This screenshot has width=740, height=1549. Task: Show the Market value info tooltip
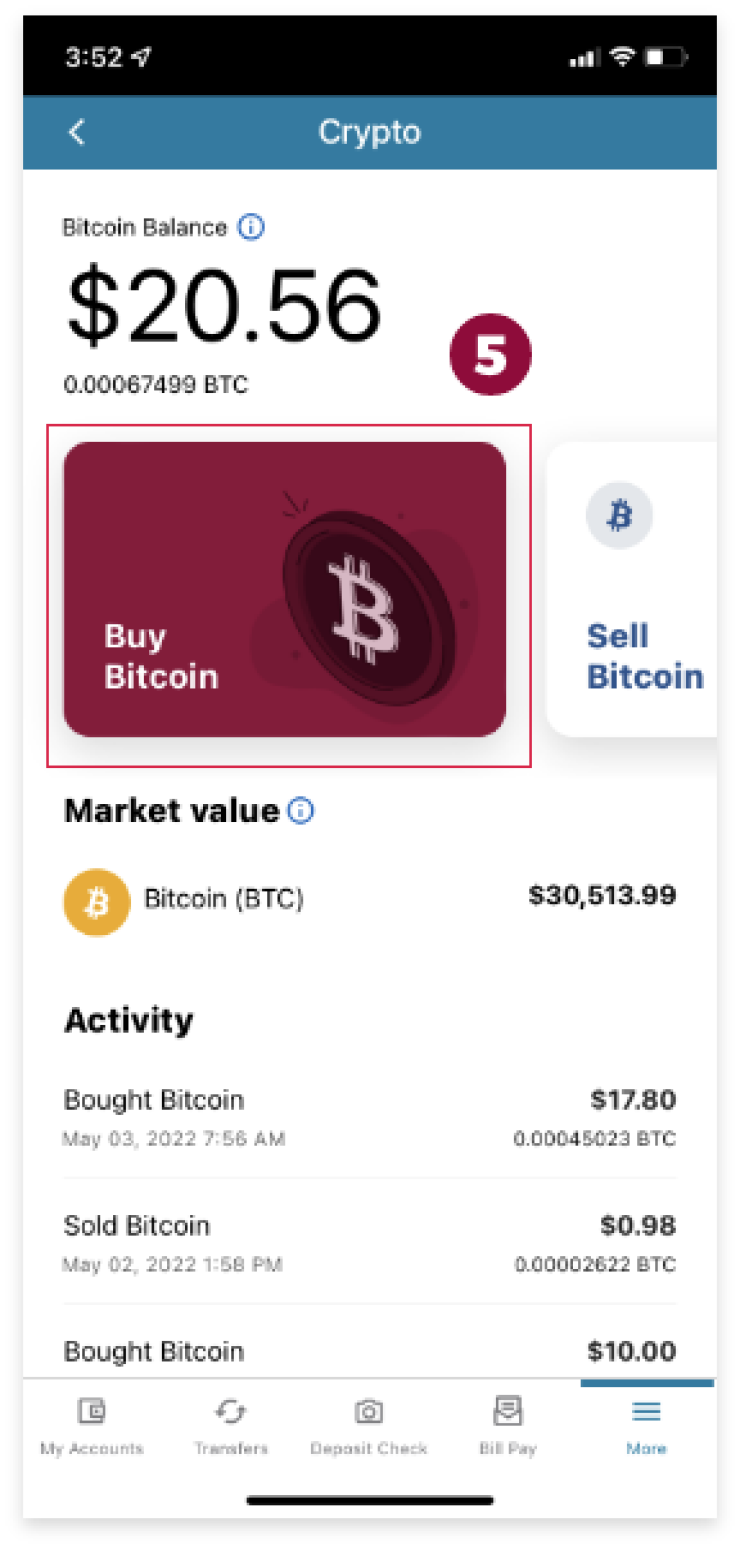click(300, 811)
